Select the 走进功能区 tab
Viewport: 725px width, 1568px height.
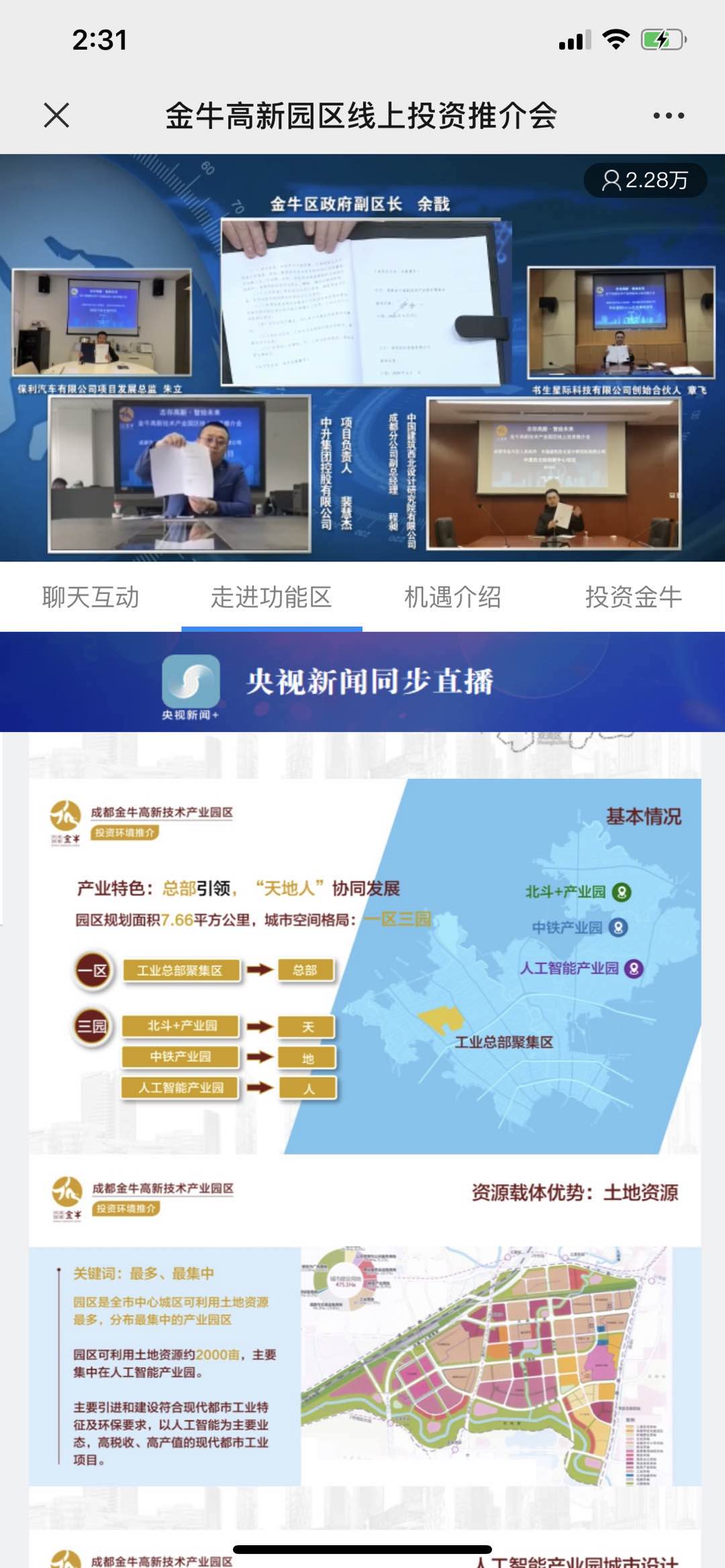coord(271,596)
